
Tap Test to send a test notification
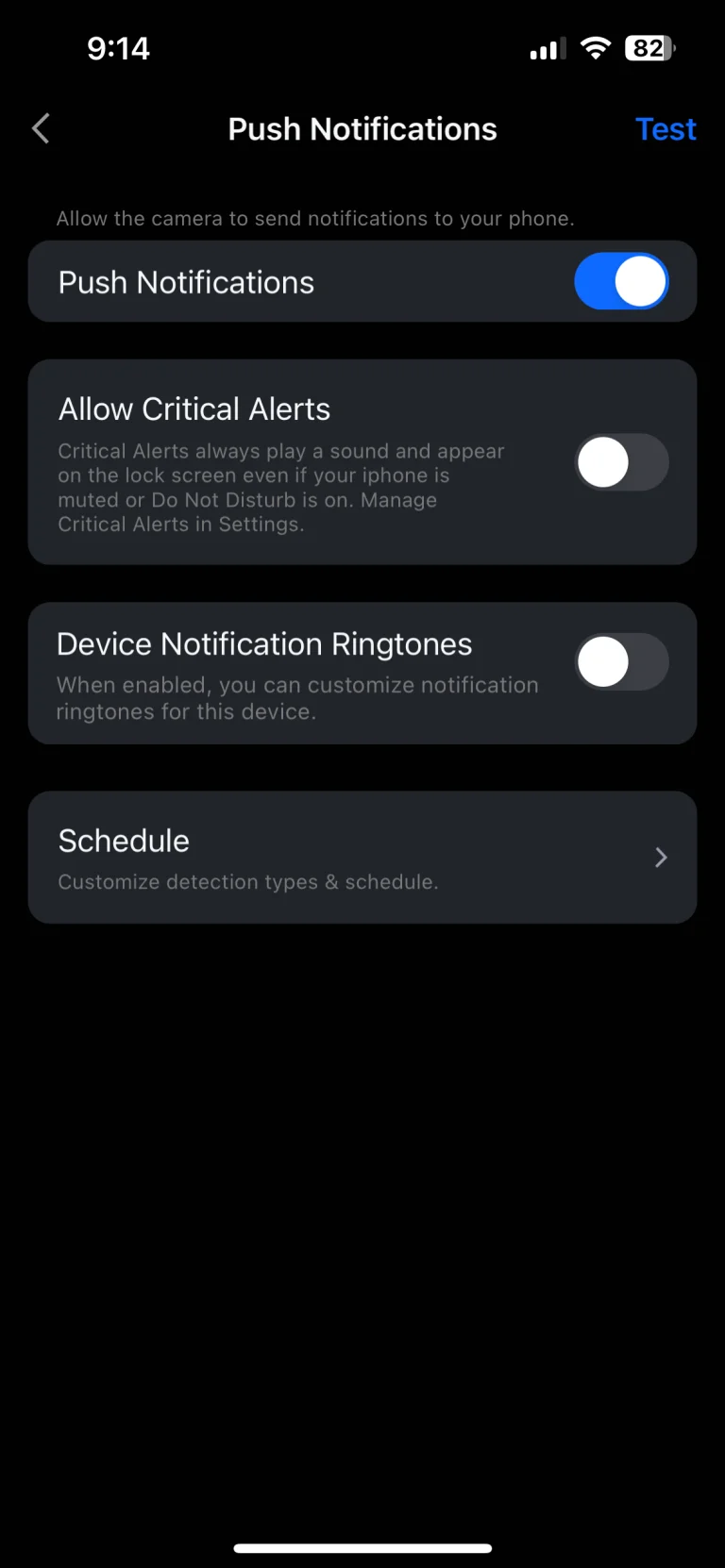pyautogui.click(x=666, y=128)
